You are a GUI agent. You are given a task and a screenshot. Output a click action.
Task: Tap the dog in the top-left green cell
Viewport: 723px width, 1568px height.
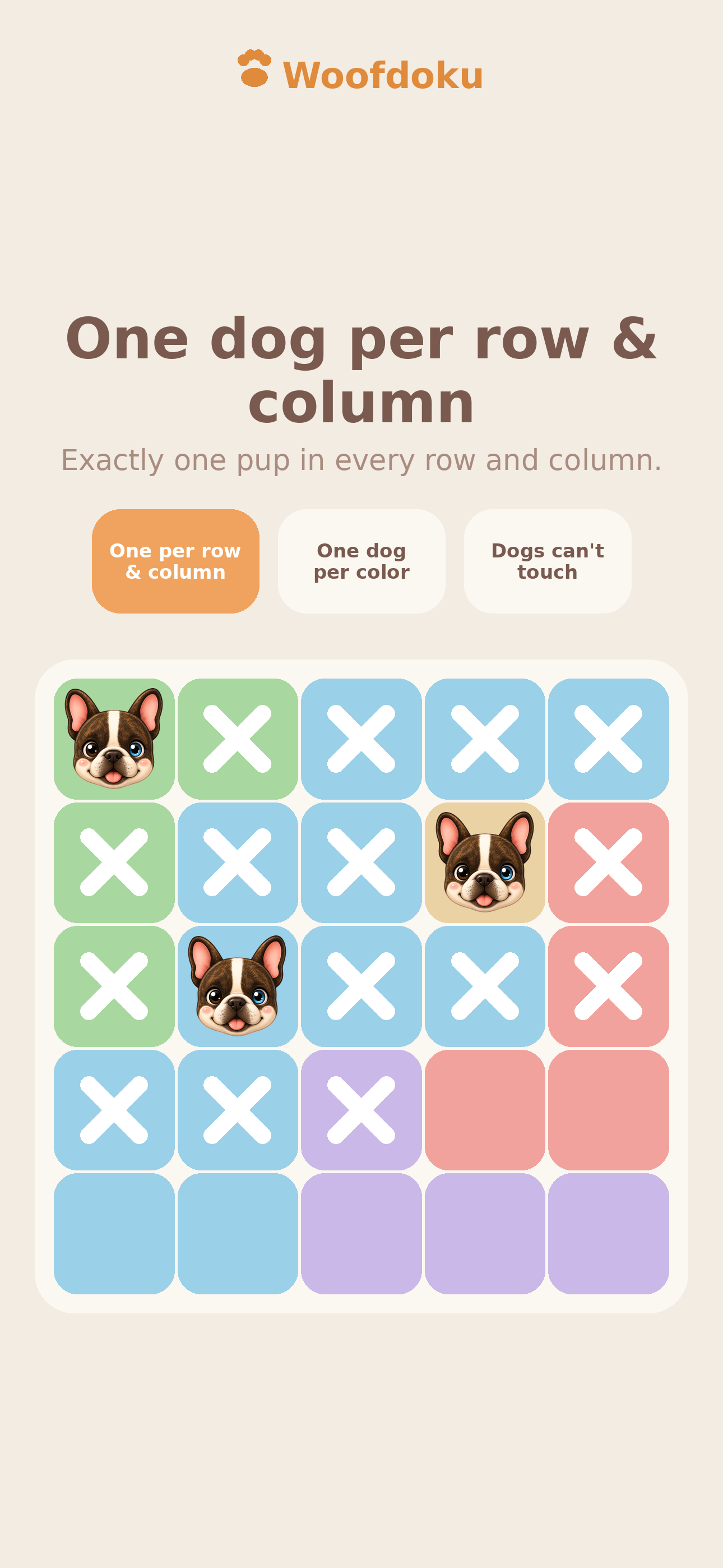click(114, 739)
